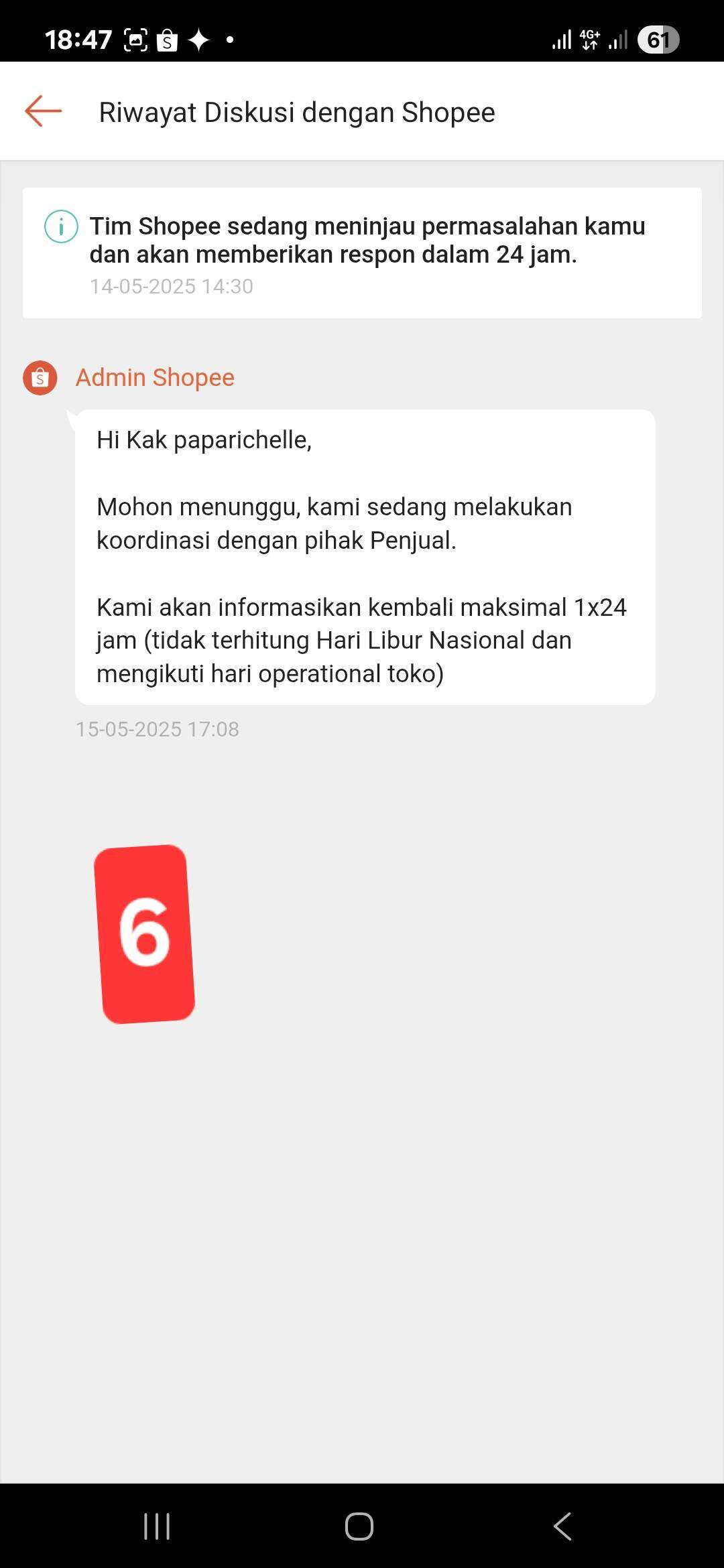Open recent apps from the navigation bar

pos(158,1526)
